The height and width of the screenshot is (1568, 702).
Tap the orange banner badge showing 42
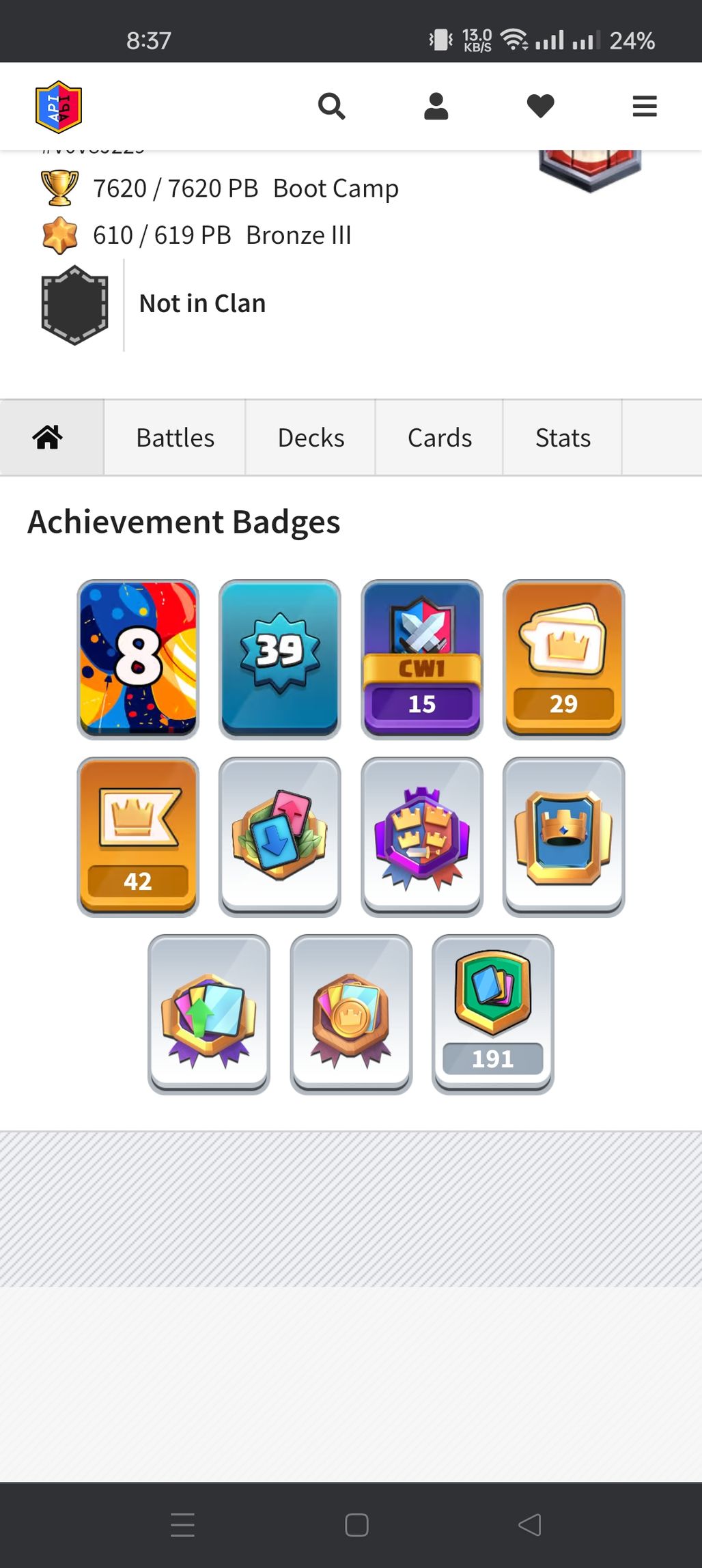(138, 837)
